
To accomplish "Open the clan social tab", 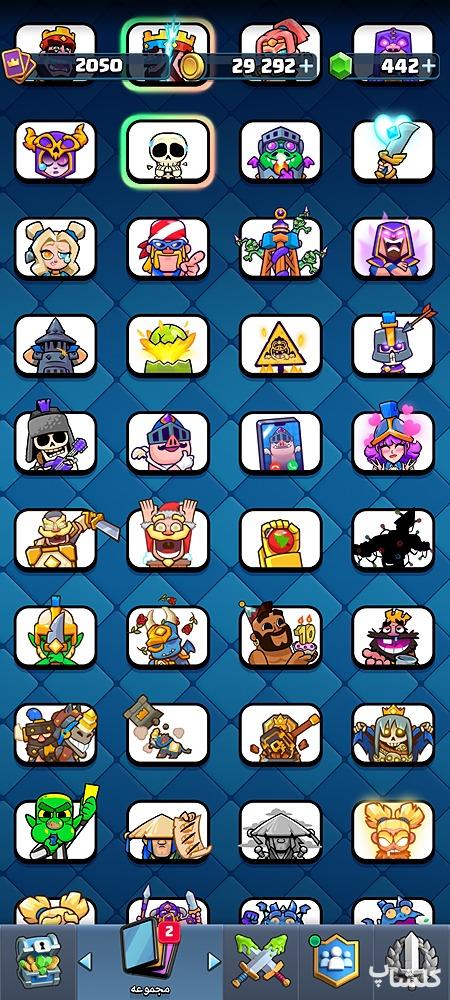I will click(x=337, y=960).
